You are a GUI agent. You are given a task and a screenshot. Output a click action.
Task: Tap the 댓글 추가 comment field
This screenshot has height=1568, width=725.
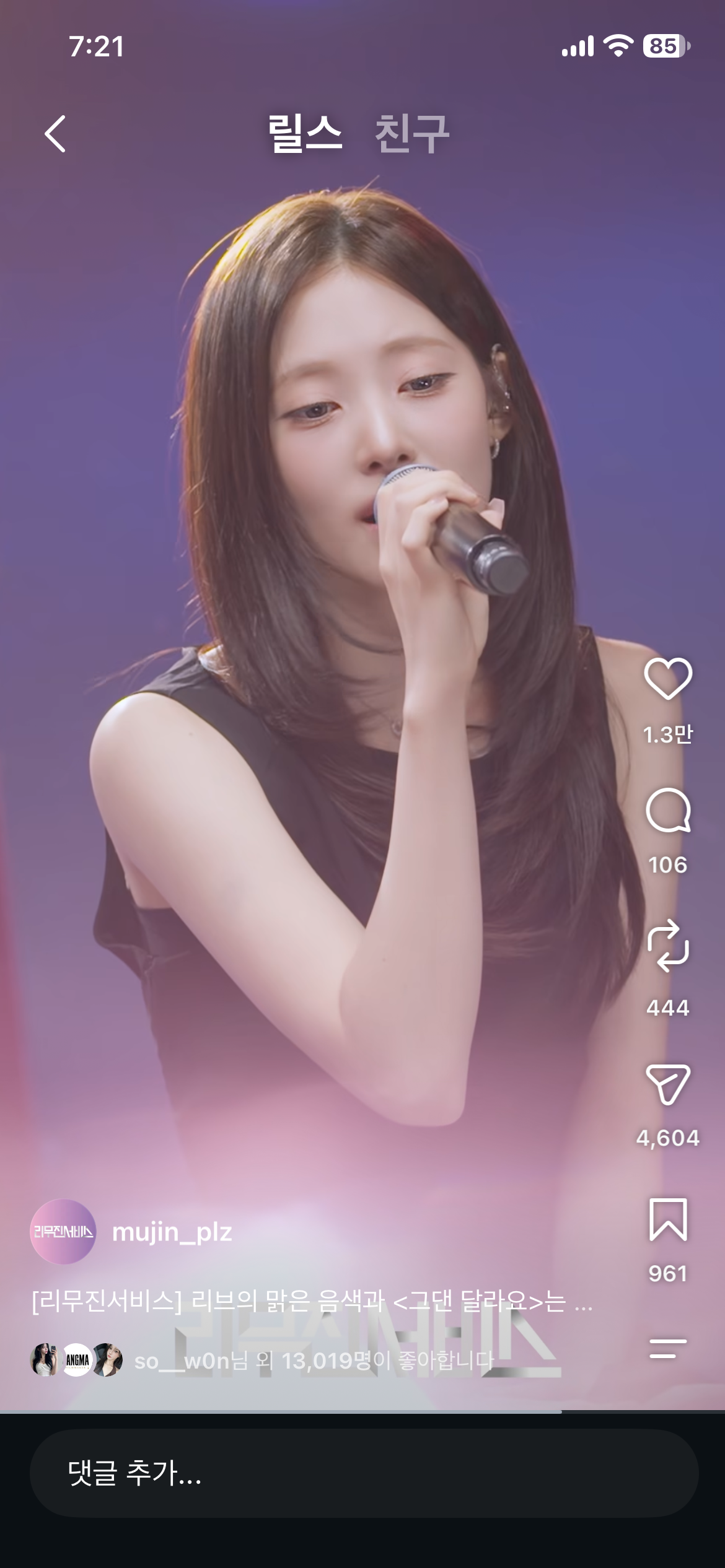[364, 1473]
